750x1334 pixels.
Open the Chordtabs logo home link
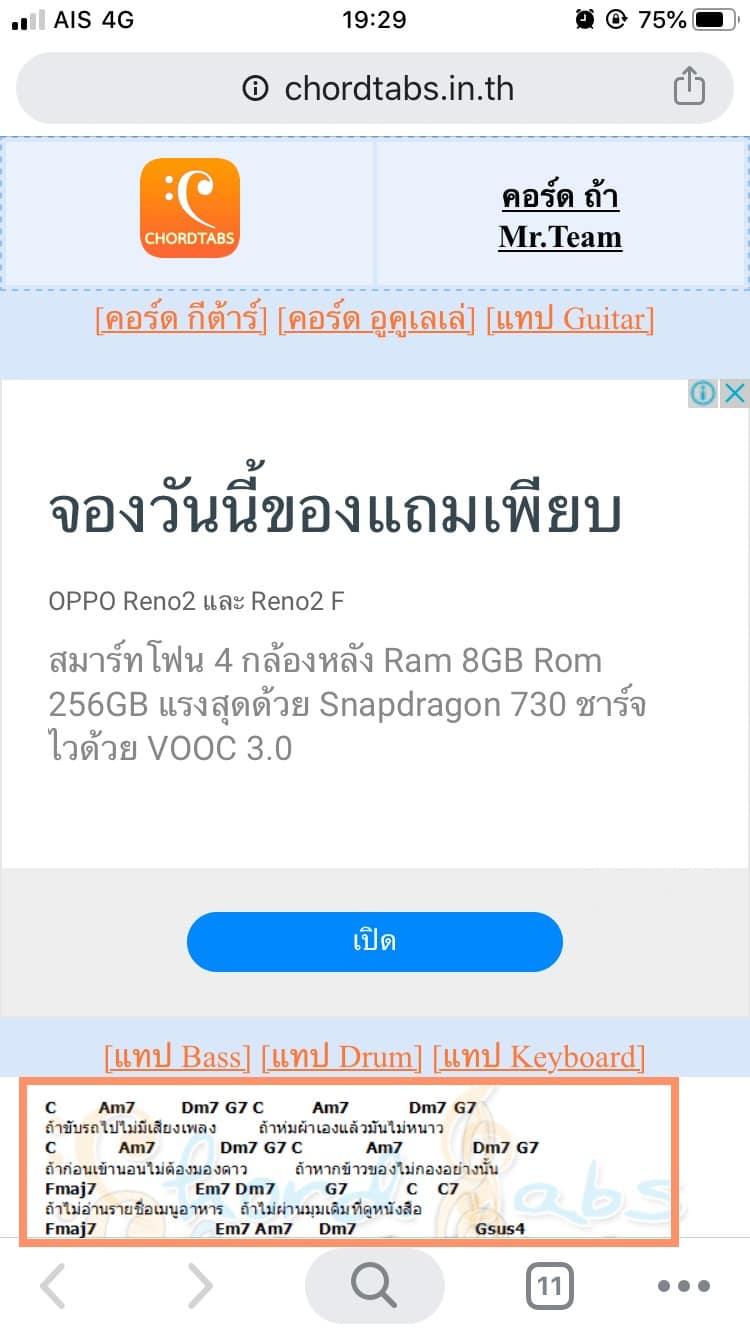[190, 208]
